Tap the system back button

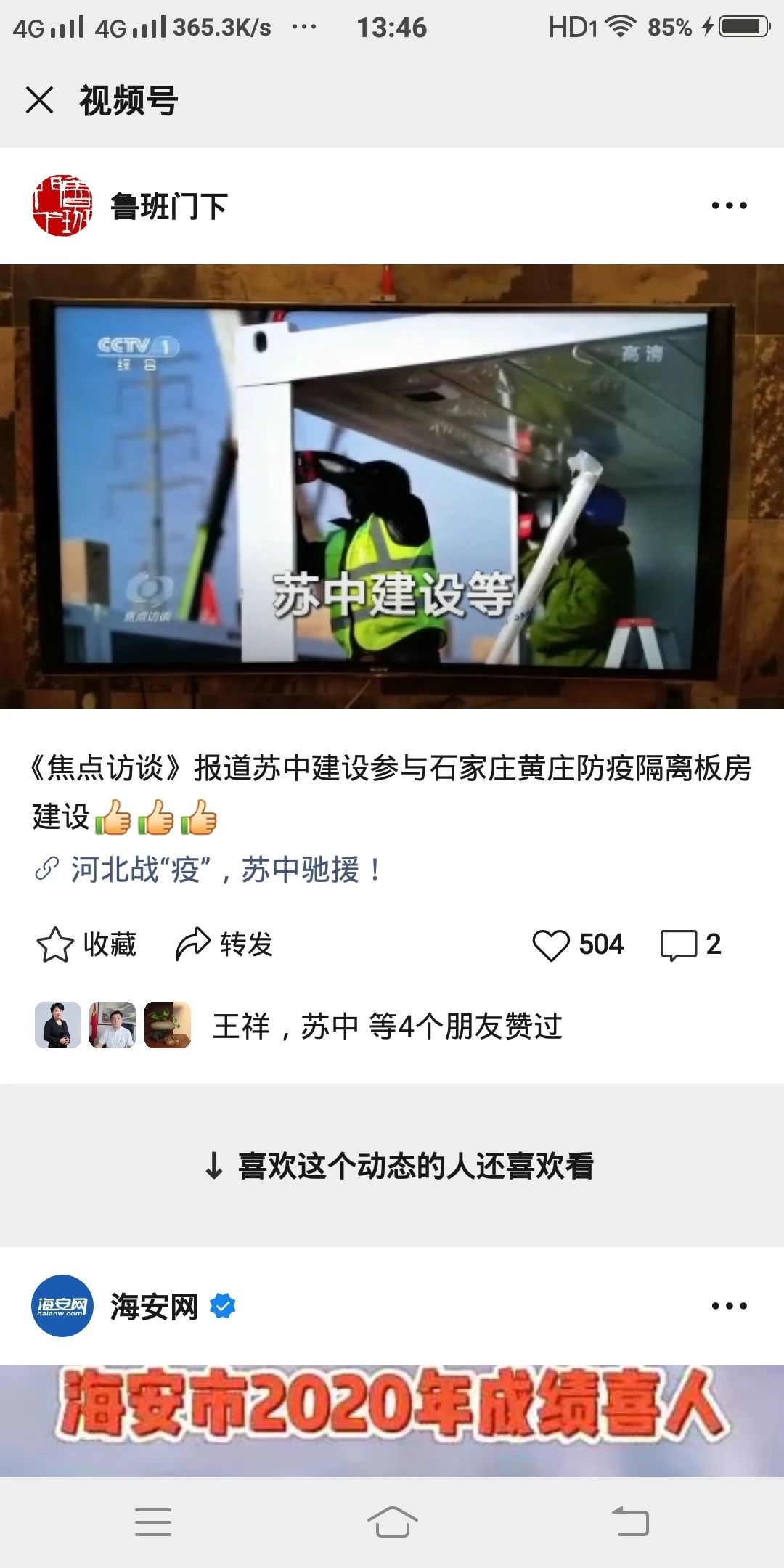[x=630, y=1522]
